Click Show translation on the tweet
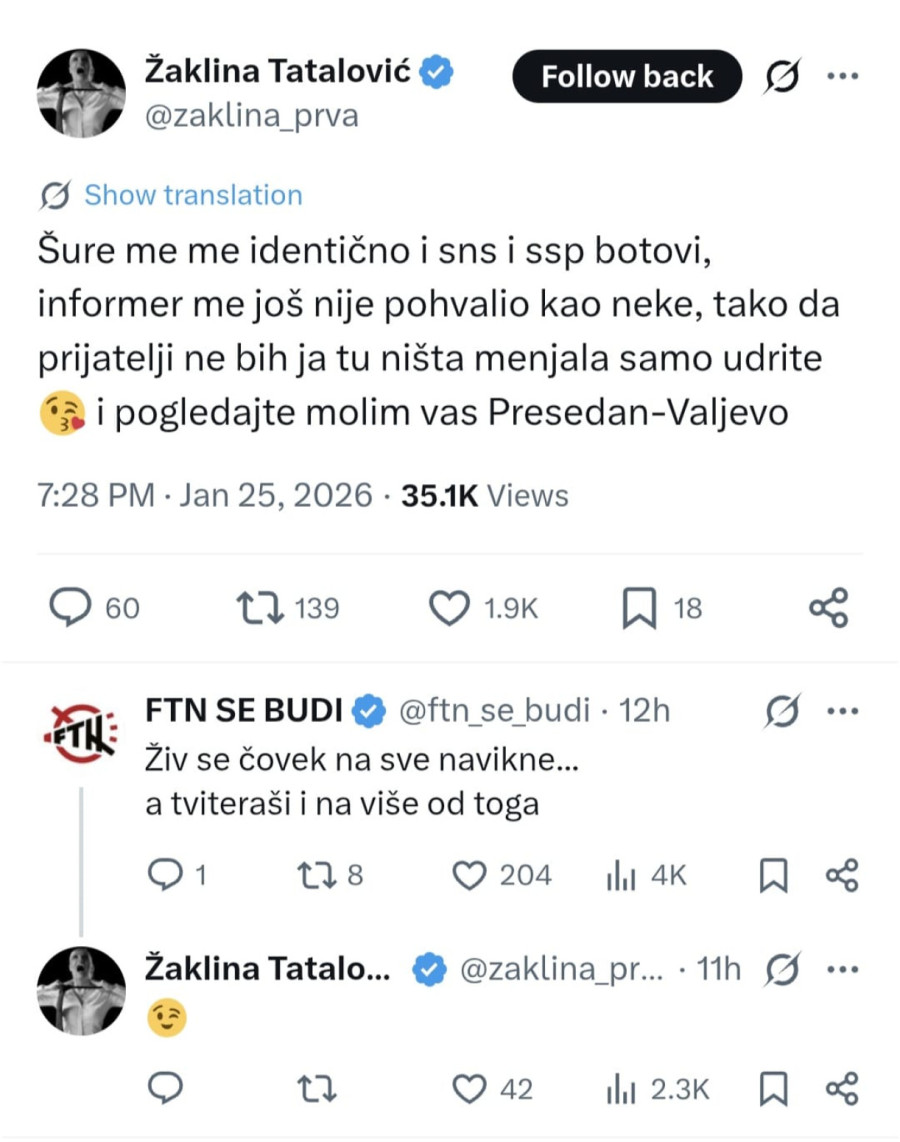900x1142 pixels. pos(191,195)
